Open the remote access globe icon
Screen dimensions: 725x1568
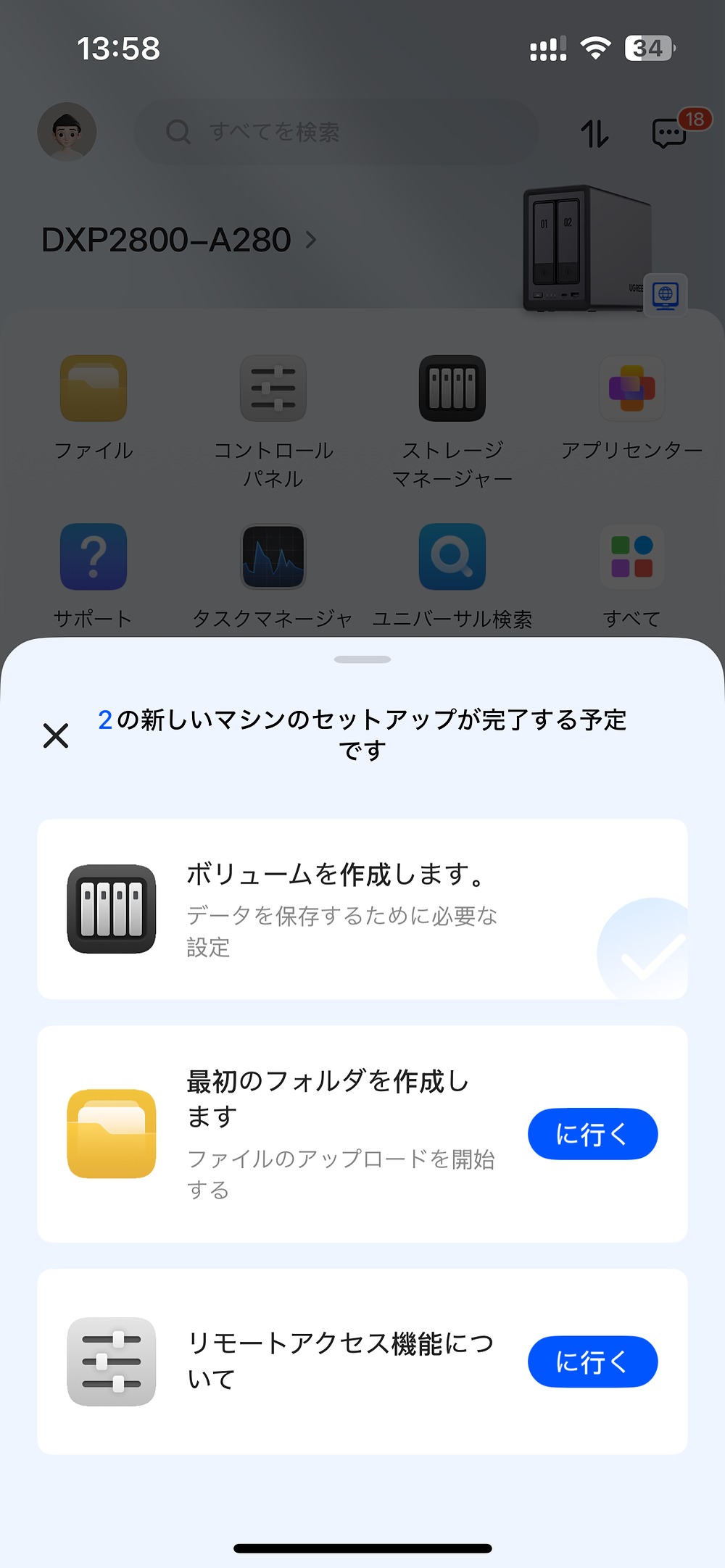tap(664, 296)
